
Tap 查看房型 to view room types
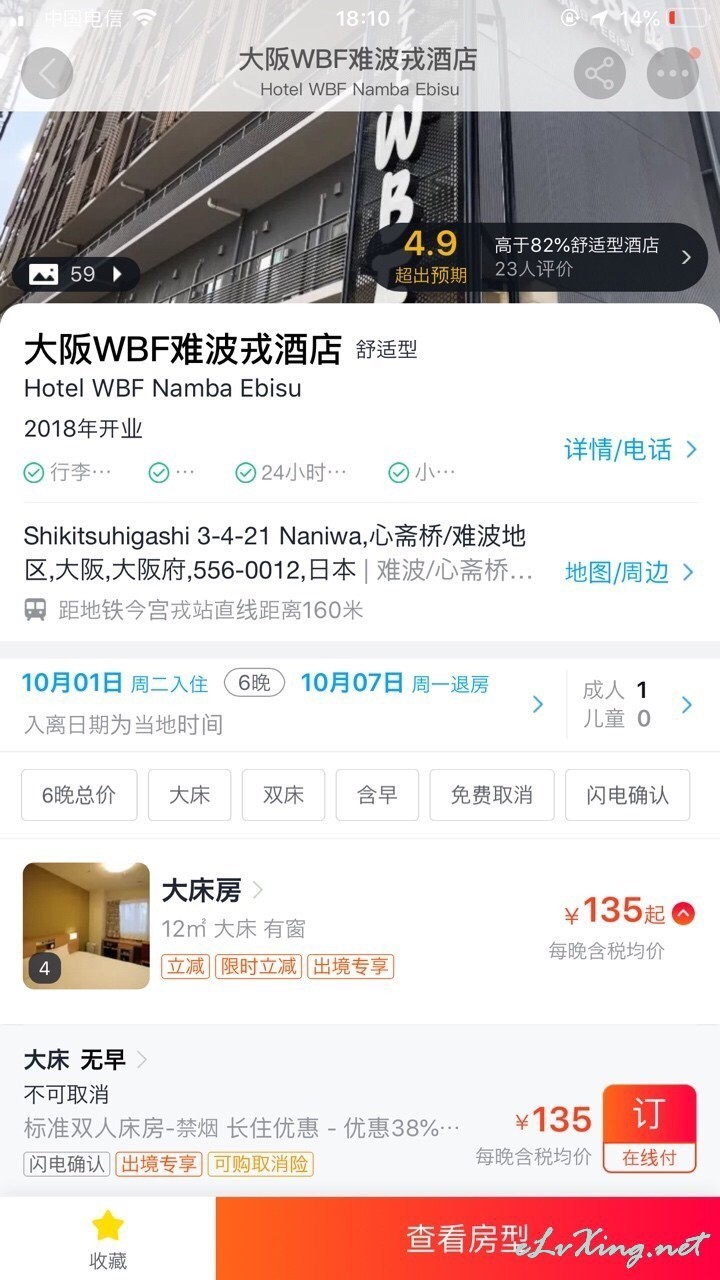coord(467,1239)
